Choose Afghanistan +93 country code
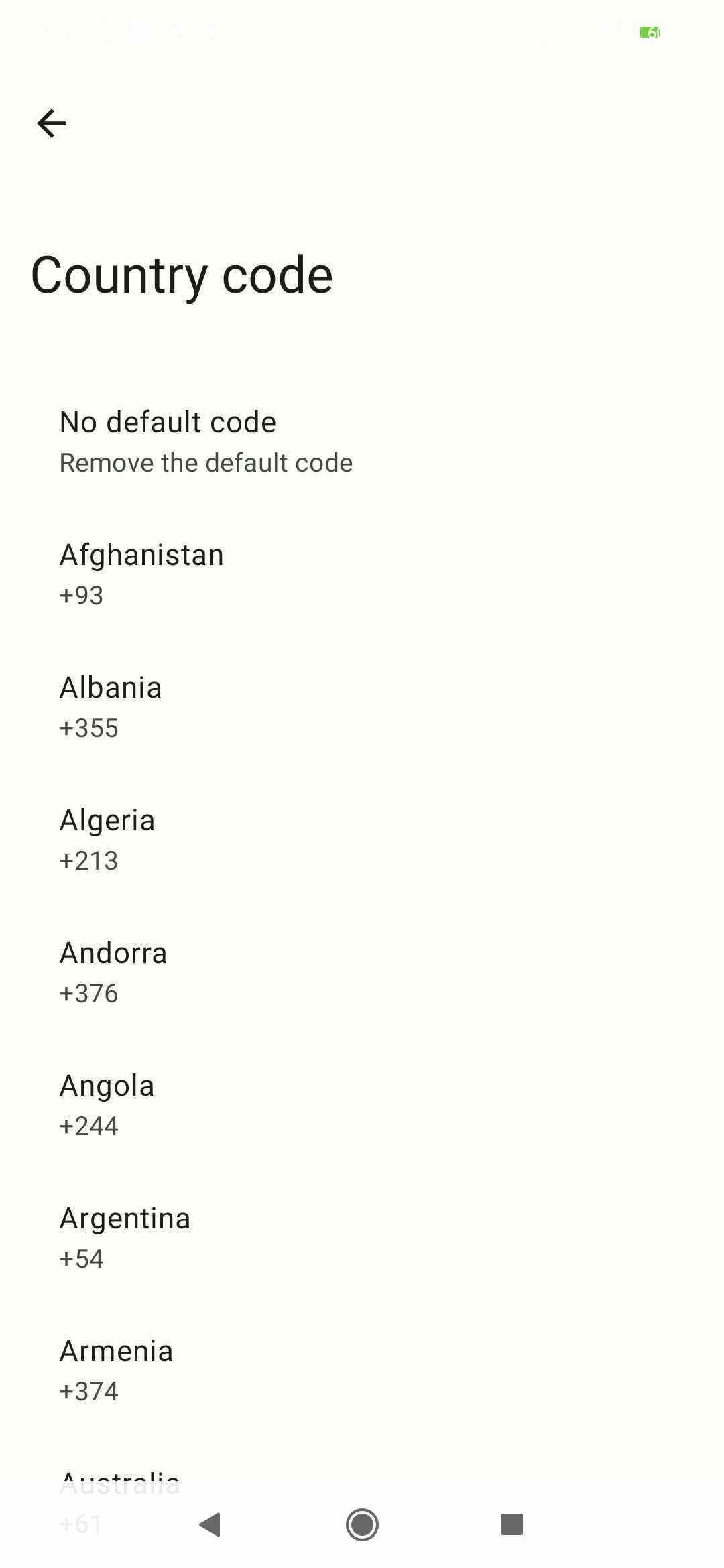Screen dimensions: 724x1568 click(141, 554)
